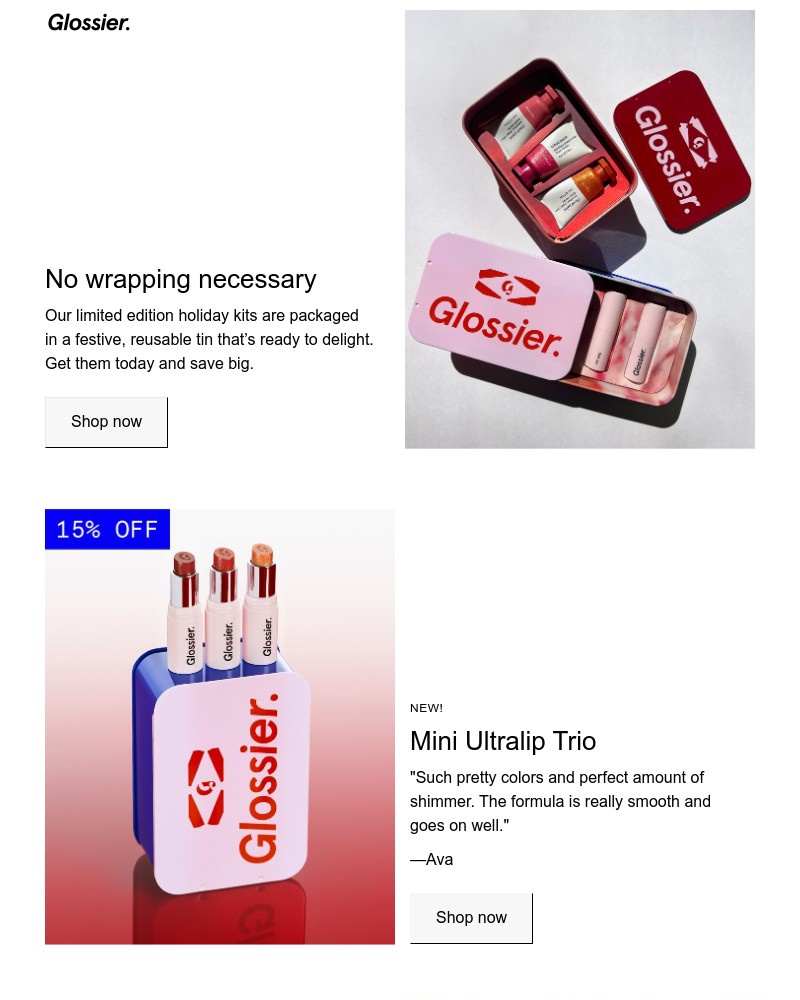Click Ava's customer review quote
Image resolution: width=800 pixels, height=1000 pixels.
click(560, 801)
